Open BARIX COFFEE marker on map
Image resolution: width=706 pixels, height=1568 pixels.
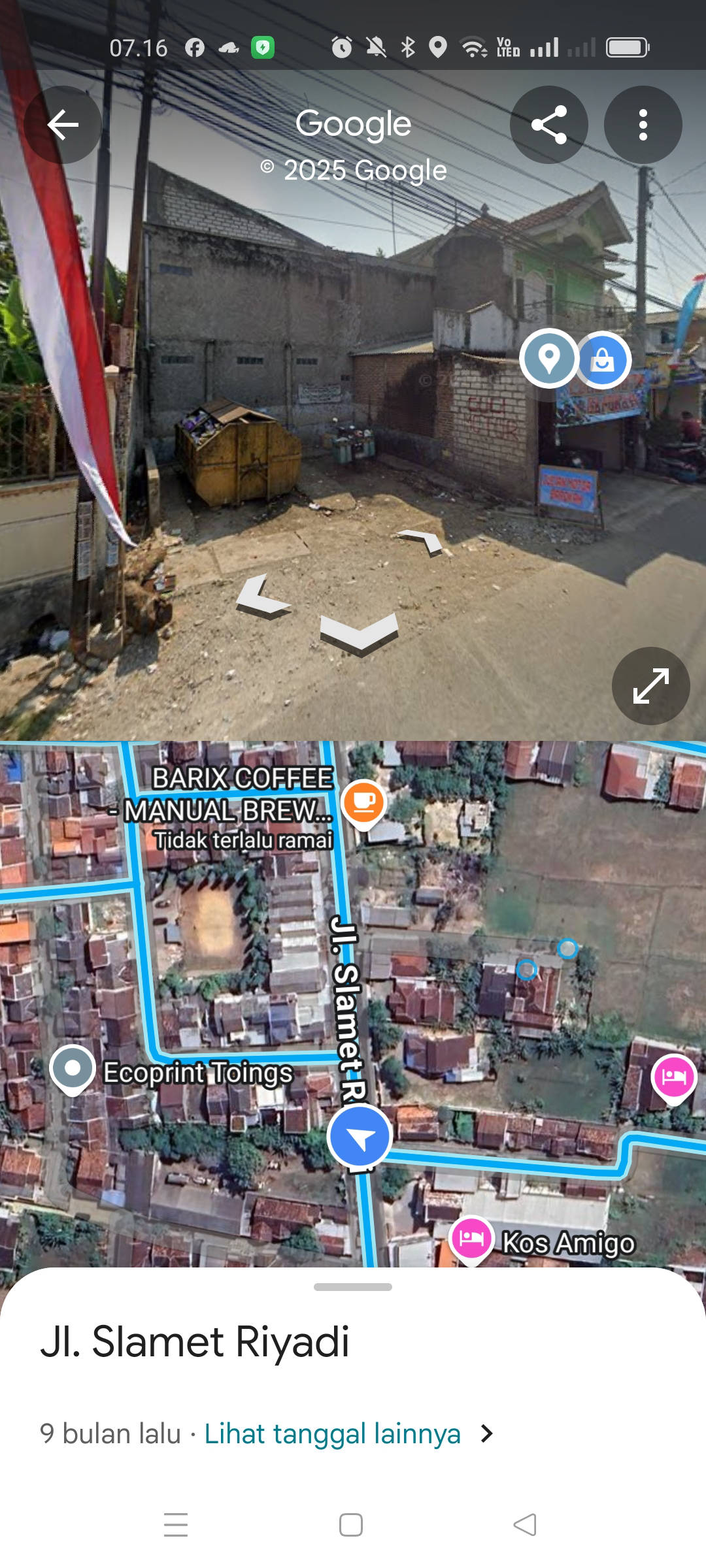point(363,802)
